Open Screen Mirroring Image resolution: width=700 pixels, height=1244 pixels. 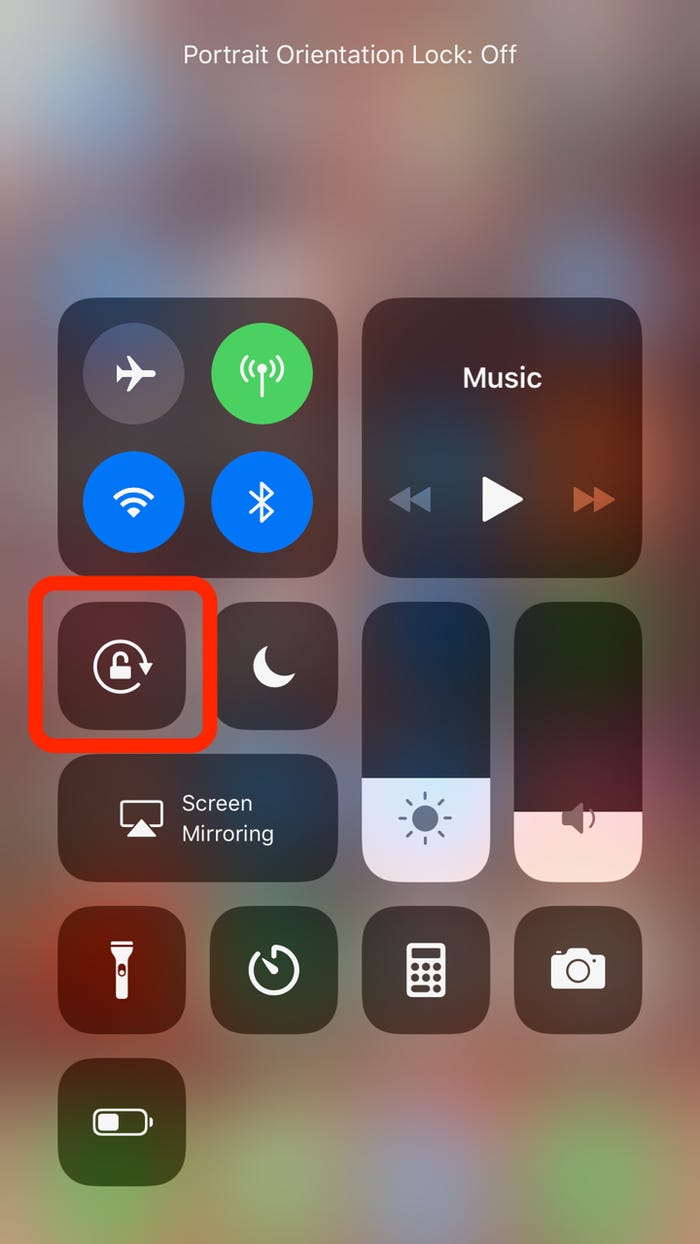[x=198, y=818]
